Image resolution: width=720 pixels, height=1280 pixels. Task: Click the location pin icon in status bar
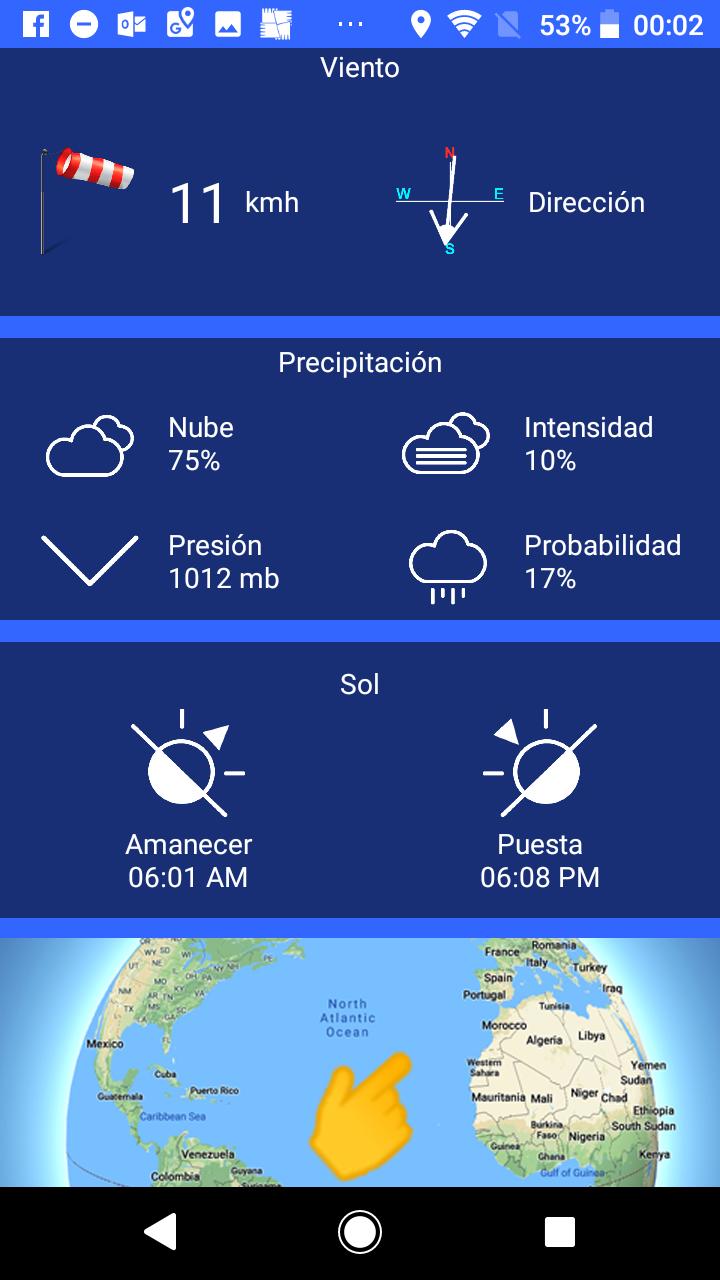(x=421, y=22)
